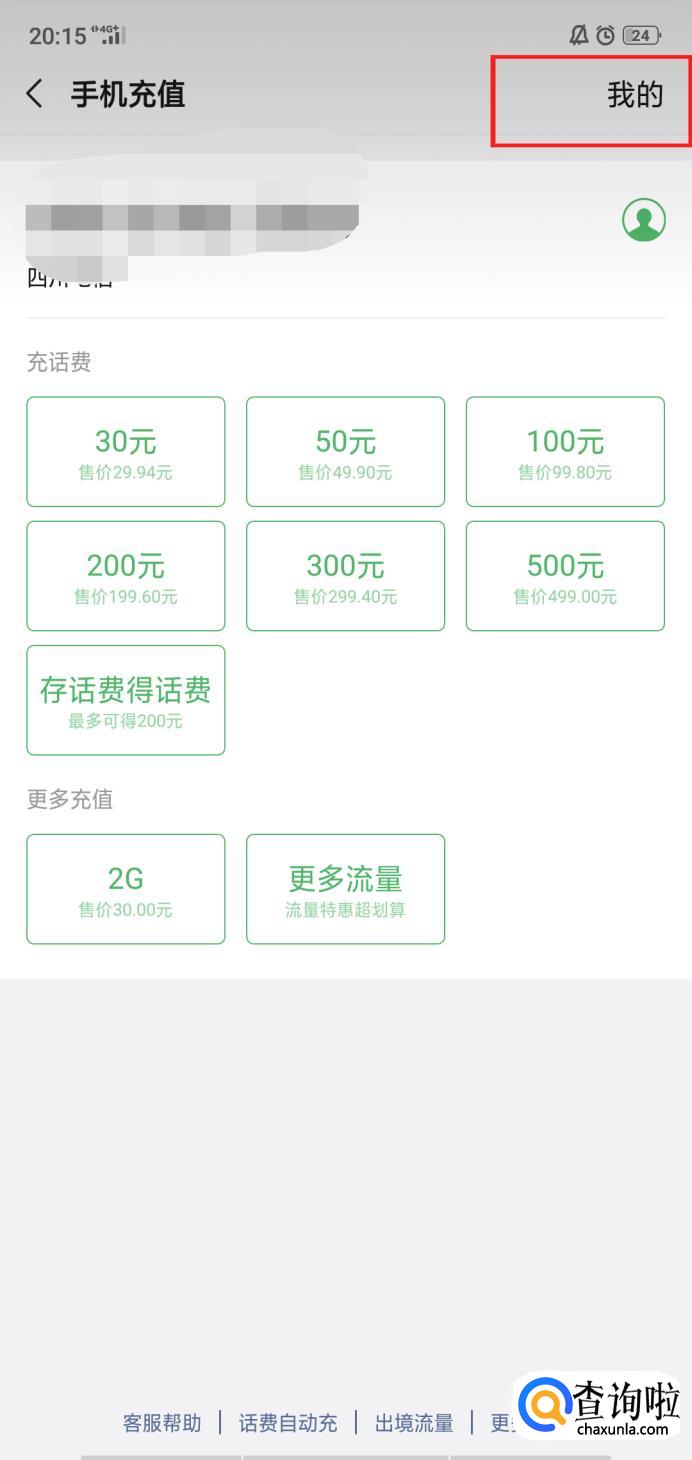
Task: Open the green contact picker icon
Action: coord(644,219)
